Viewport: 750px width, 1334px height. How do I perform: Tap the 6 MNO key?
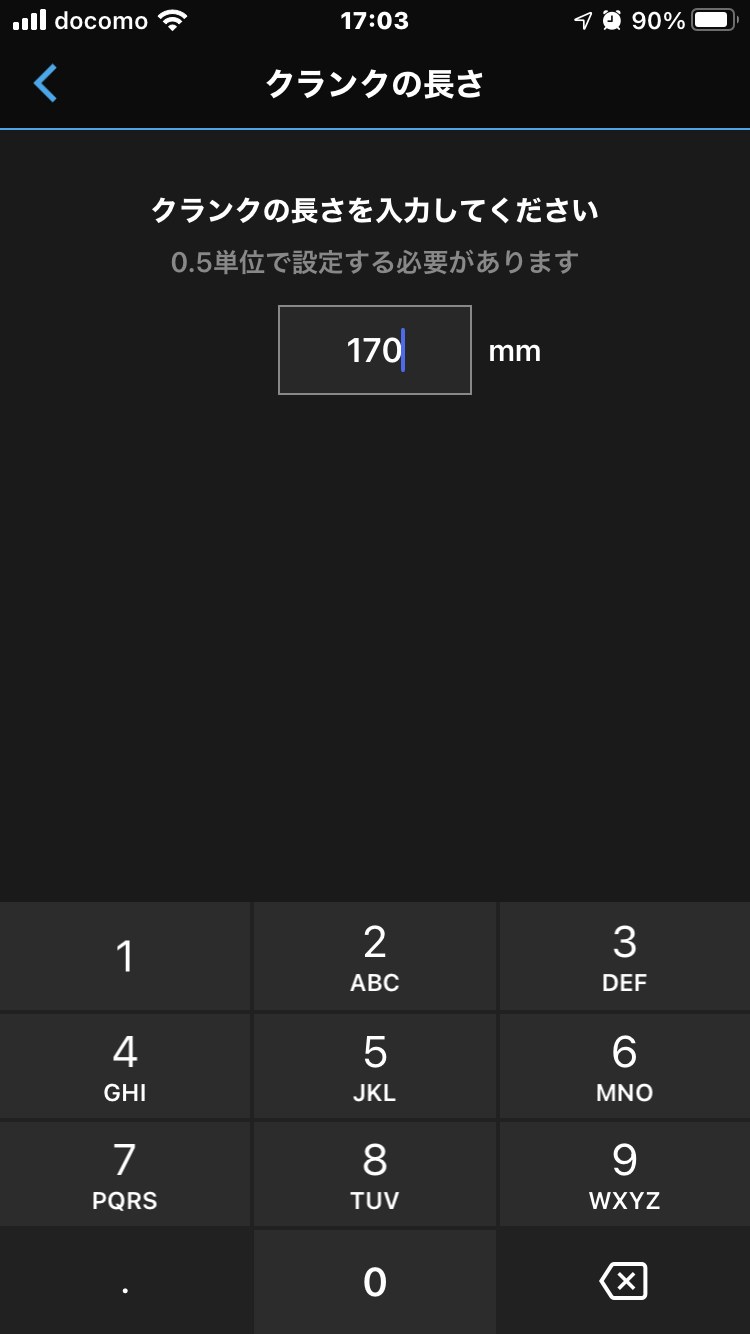click(624, 1066)
